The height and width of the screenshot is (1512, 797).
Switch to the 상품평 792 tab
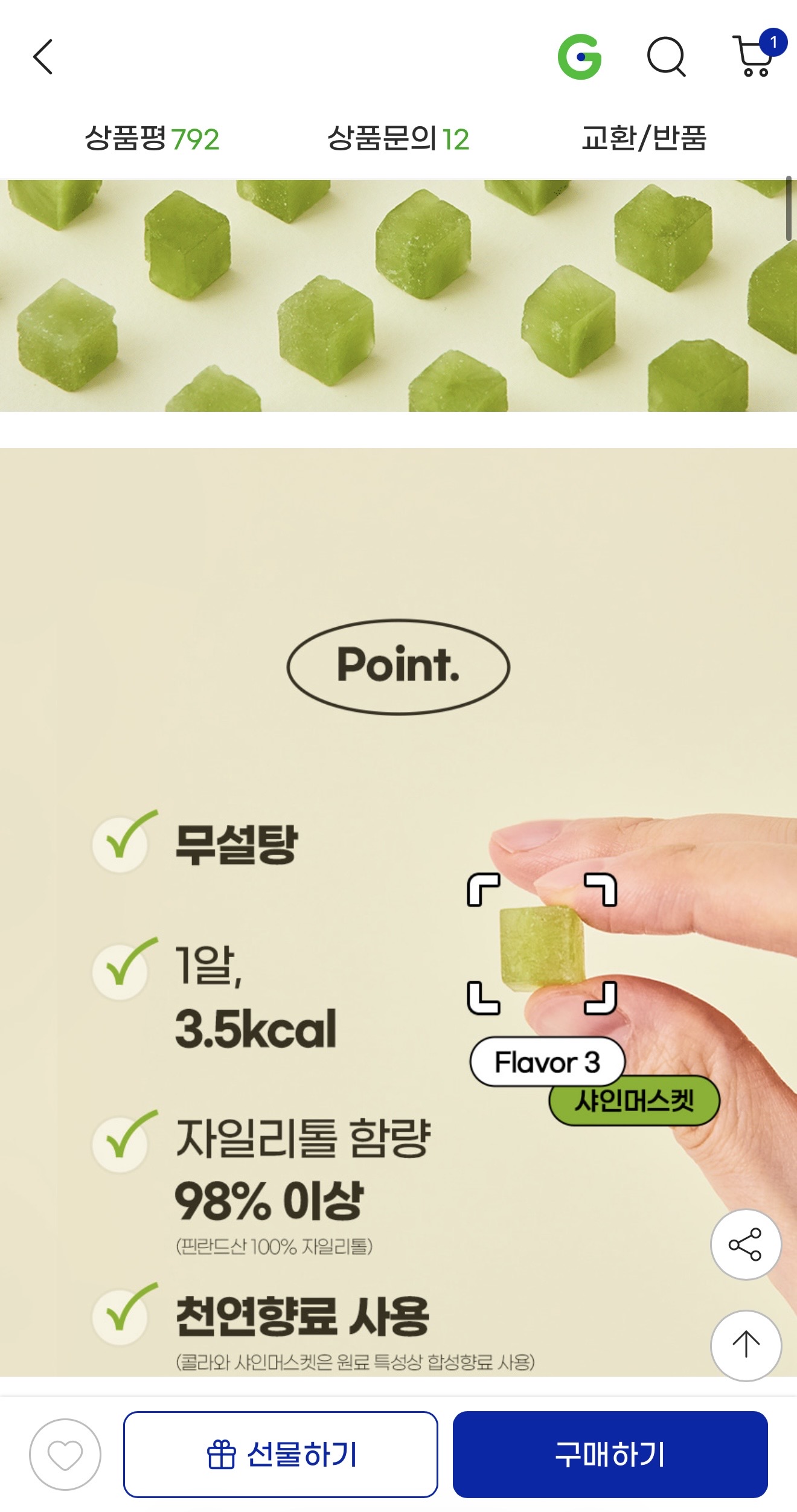click(x=152, y=138)
